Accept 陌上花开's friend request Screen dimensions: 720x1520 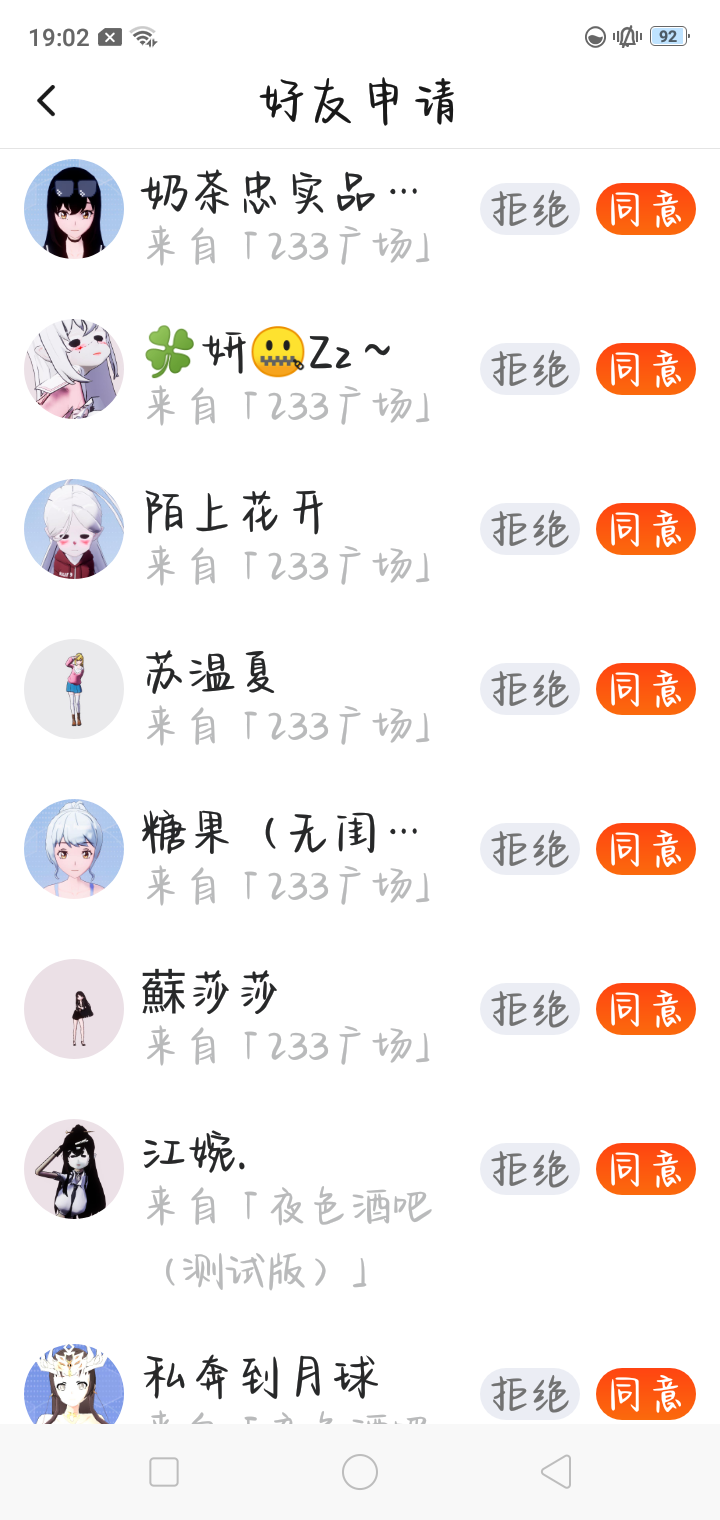(646, 529)
